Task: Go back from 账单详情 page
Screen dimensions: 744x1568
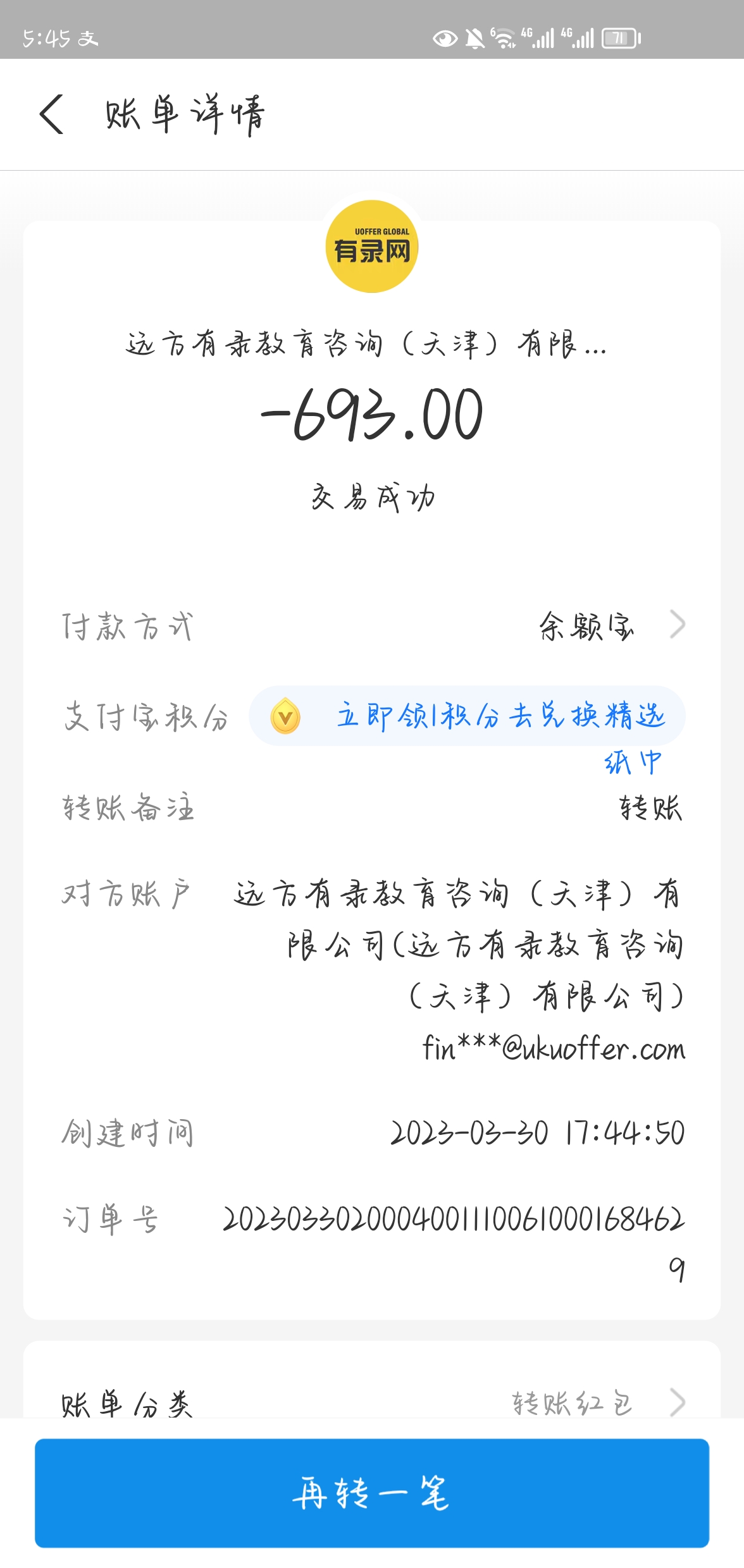Action: [x=52, y=114]
